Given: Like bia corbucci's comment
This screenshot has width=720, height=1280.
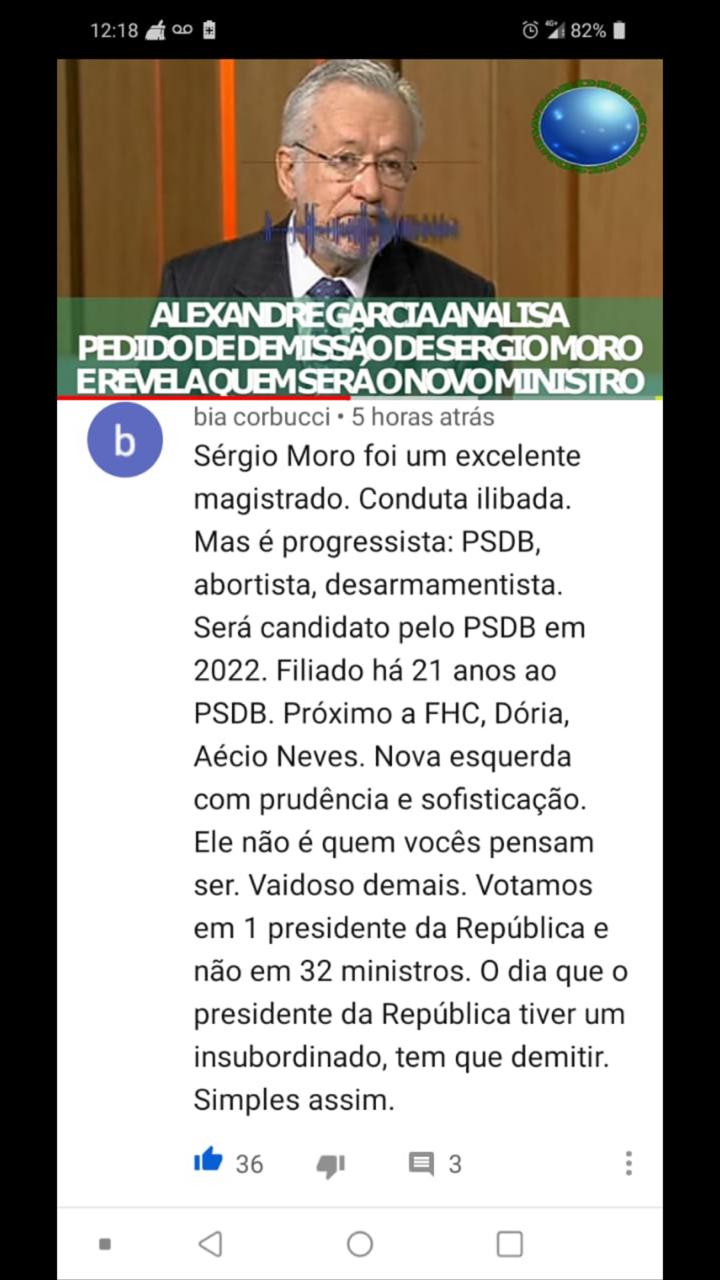Looking at the screenshot, I should tap(208, 1161).
